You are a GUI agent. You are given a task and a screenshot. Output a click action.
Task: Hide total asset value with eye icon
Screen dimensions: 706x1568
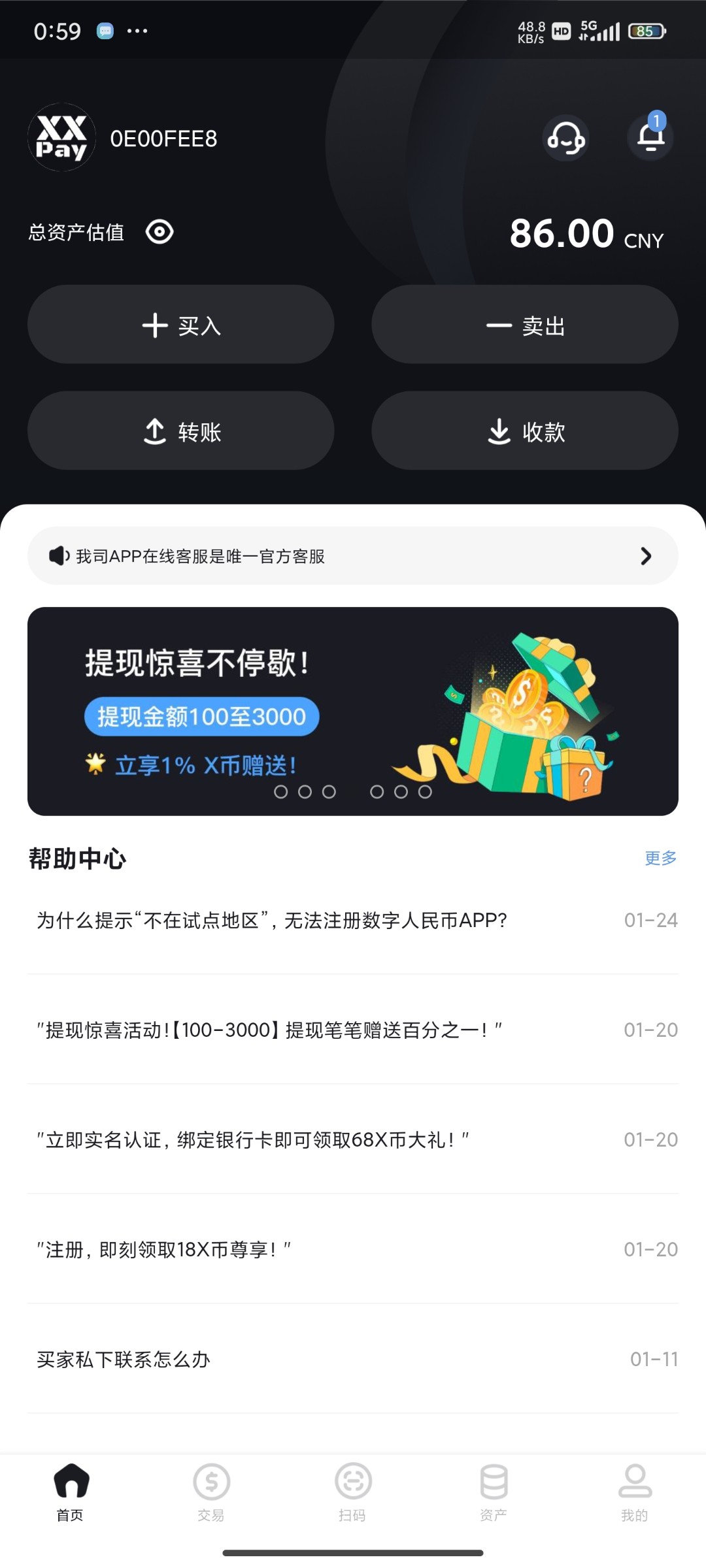point(160,232)
